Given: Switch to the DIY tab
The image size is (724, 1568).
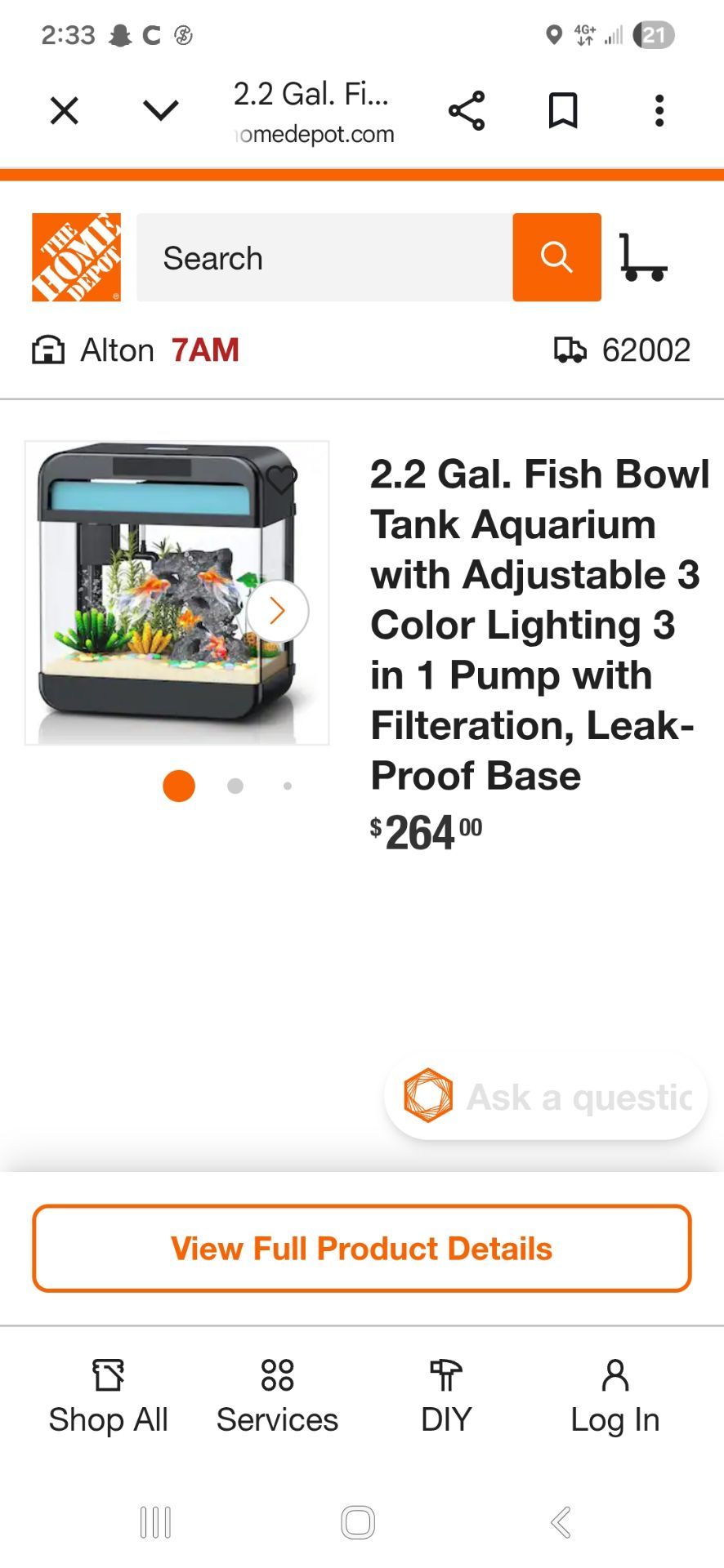Looking at the screenshot, I should coord(446,1396).
